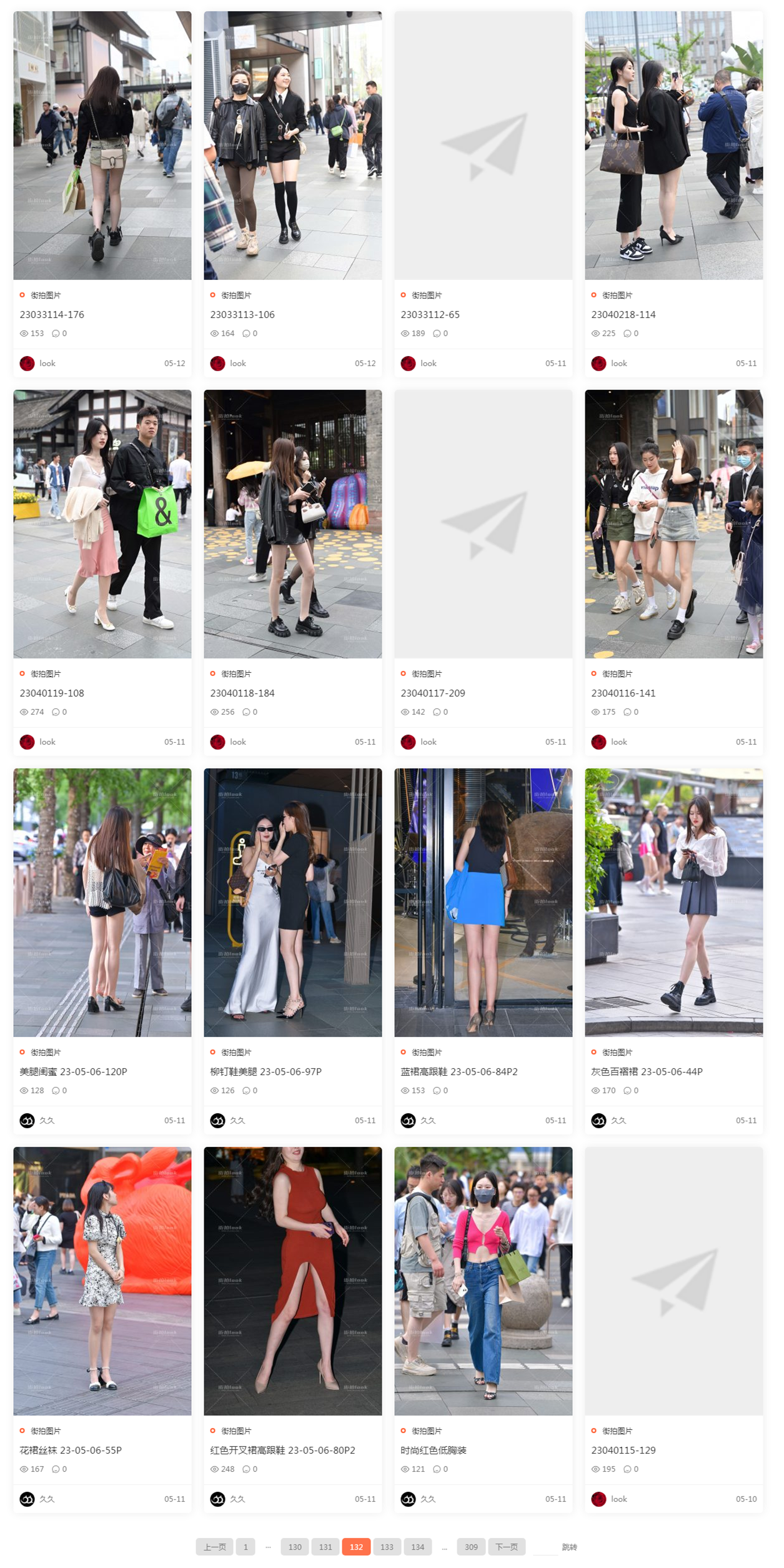
Task: Select page 131 in pagination
Action: (325, 1547)
